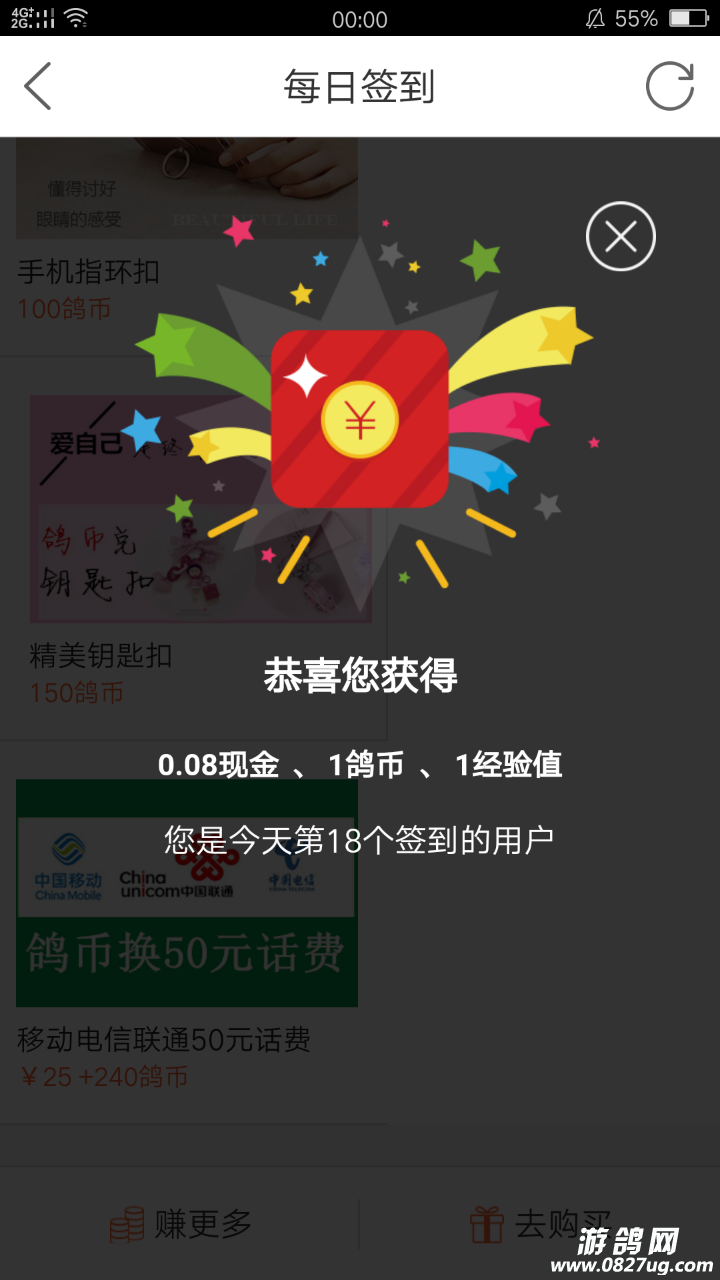Close the sign-in reward popup
This screenshot has height=1280, width=720.
click(620, 237)
